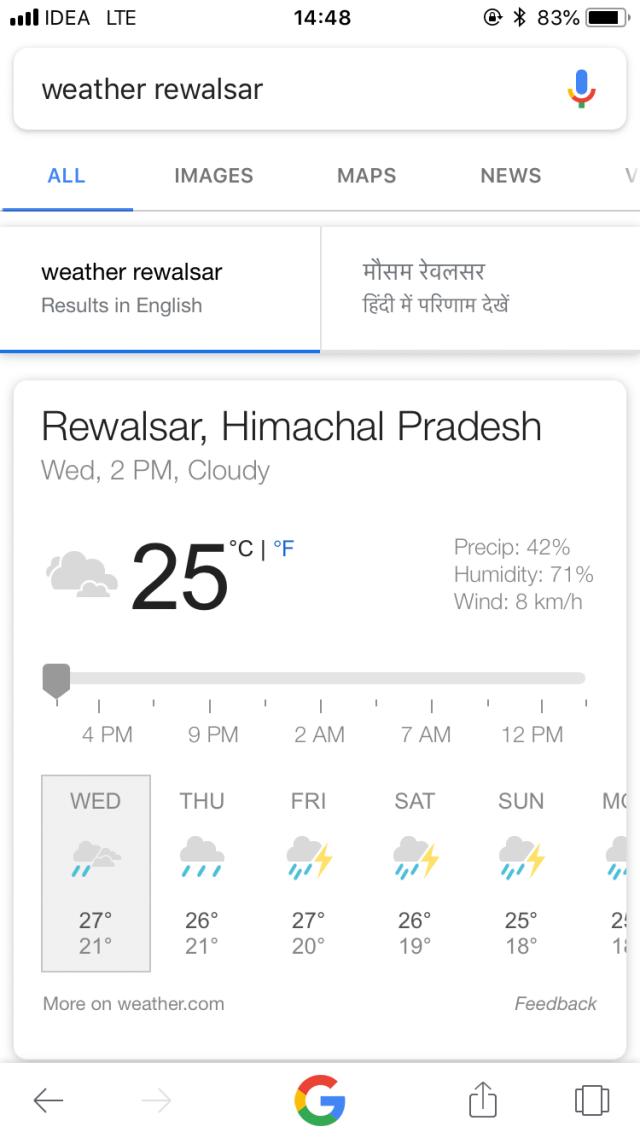Tap the weather rewalsar search box
The height and width of the screenshot is (1138, 640).
[290, 89]
